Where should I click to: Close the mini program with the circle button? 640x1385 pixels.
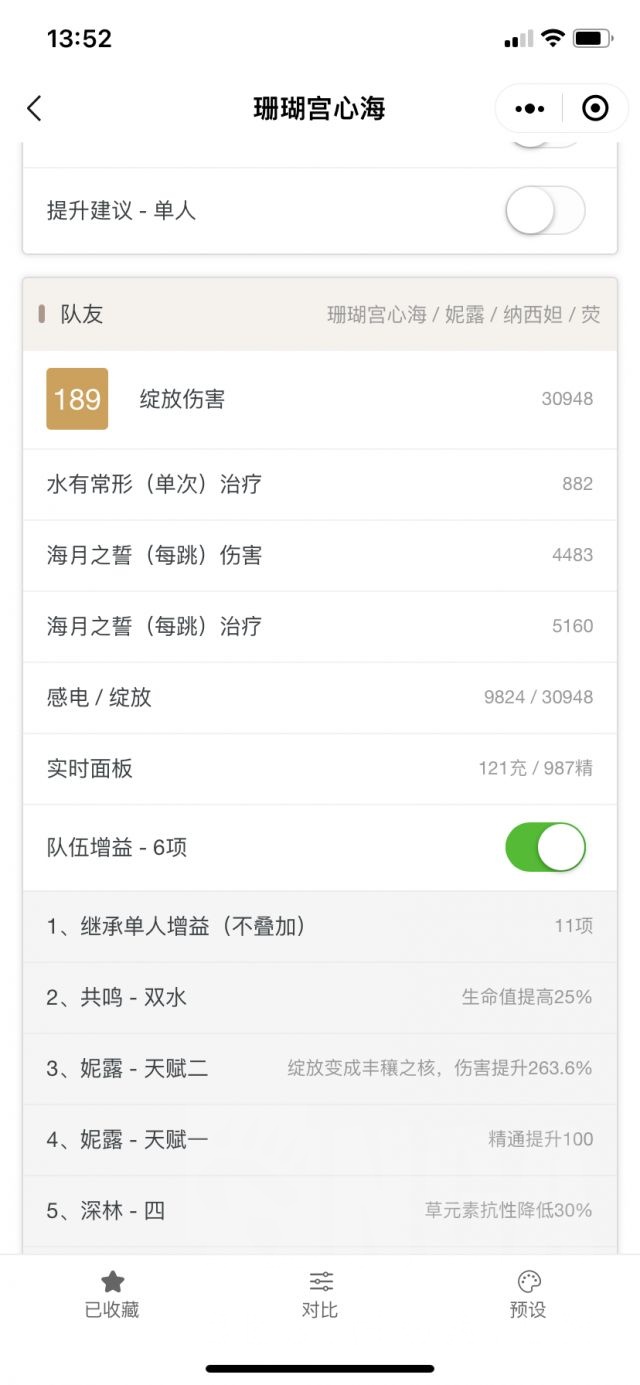pos(595,108)
